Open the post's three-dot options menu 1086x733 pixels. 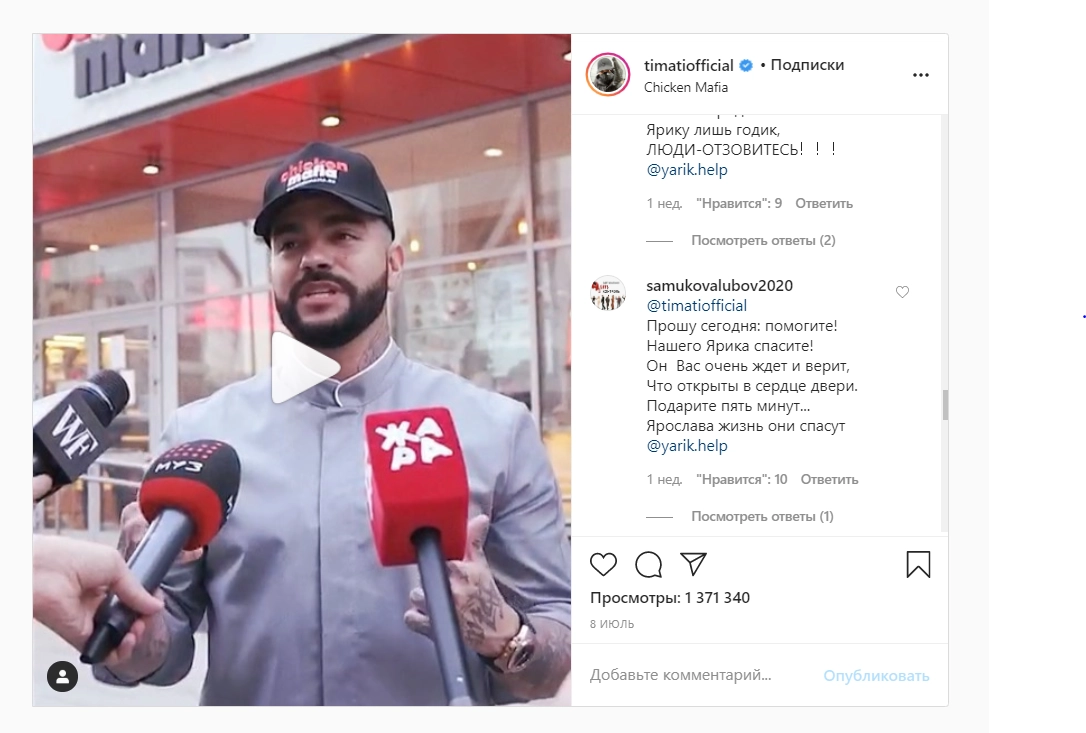click(x=921, y=76)
